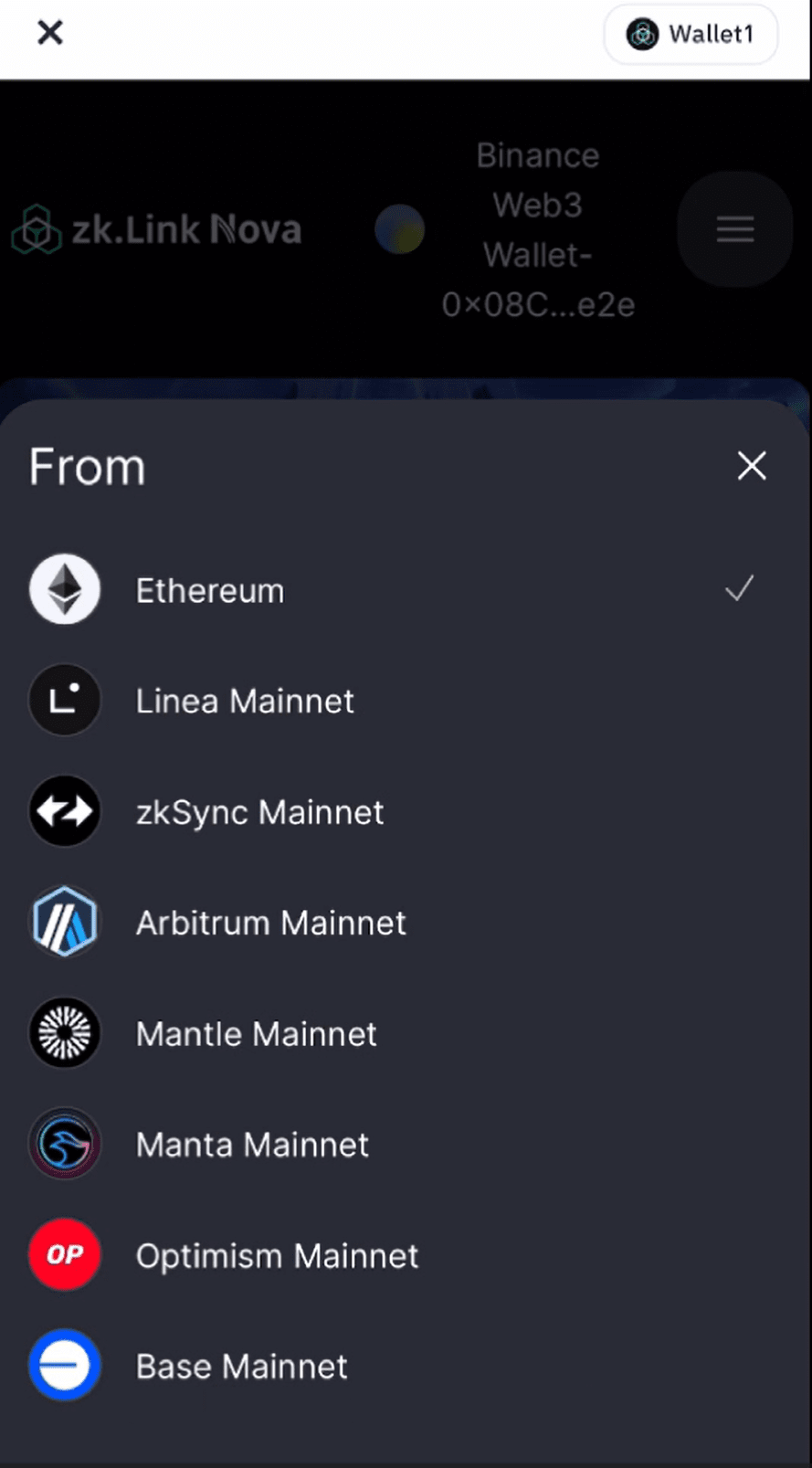Select Arbitrum Mainnet network
The width and height of the screenshot is (812, 1468).
[x=270, y=923]
